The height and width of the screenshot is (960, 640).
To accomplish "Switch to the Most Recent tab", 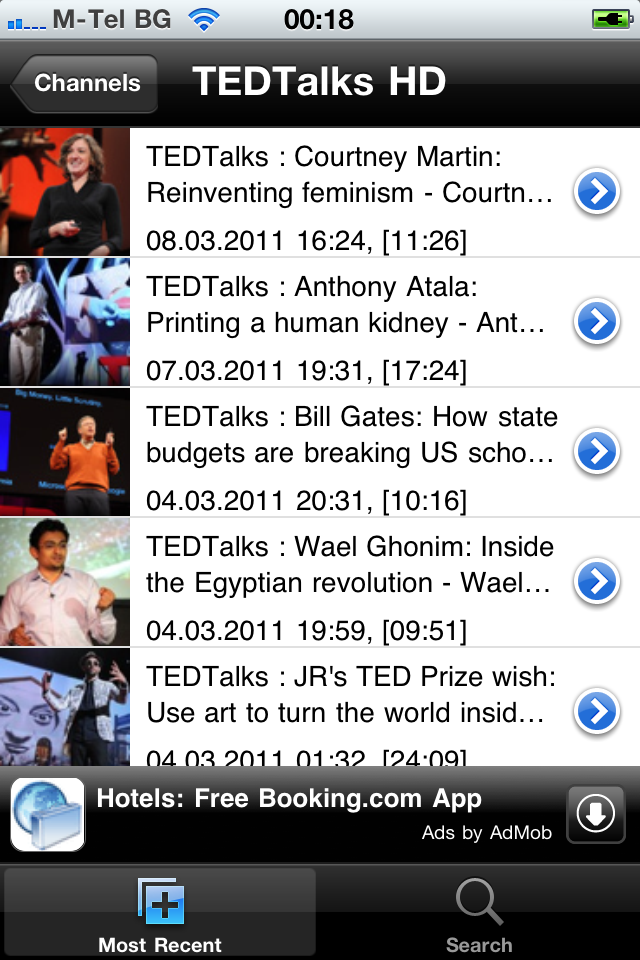I will (160, 912).
